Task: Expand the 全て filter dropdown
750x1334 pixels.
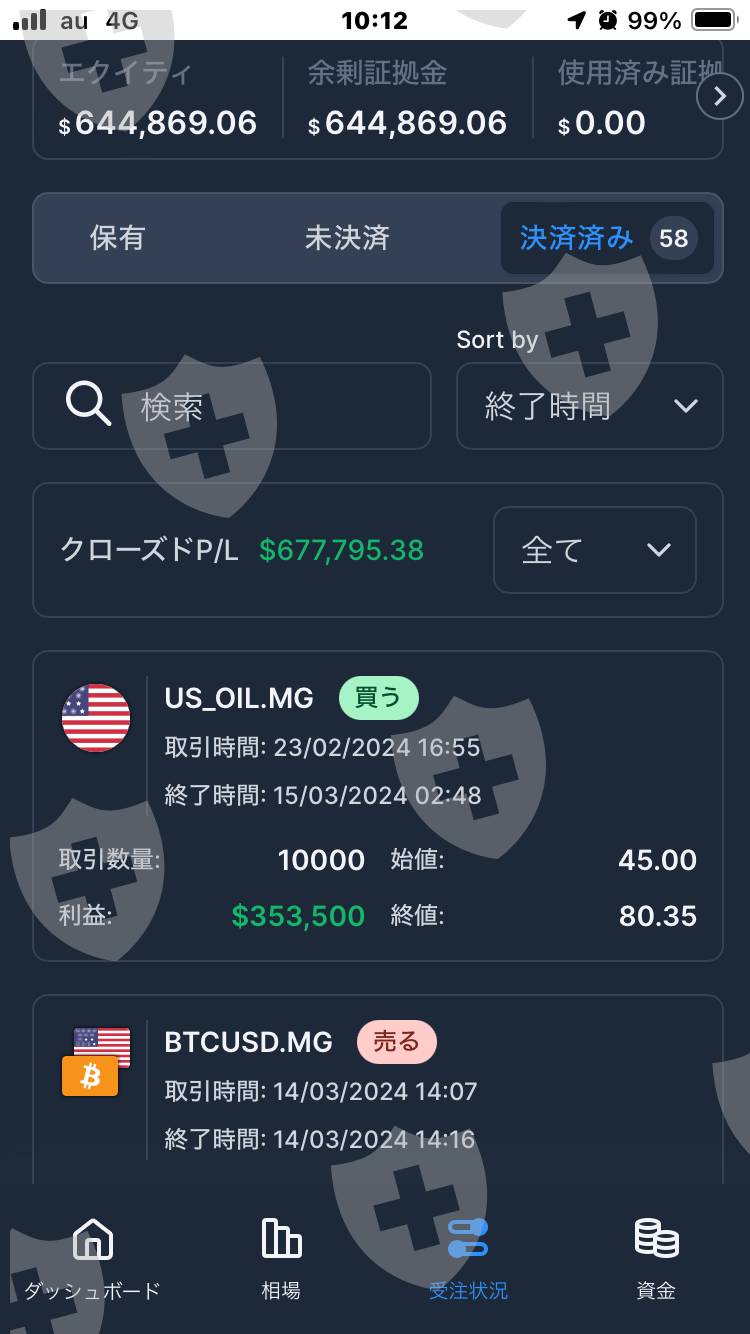Action: 595,550
